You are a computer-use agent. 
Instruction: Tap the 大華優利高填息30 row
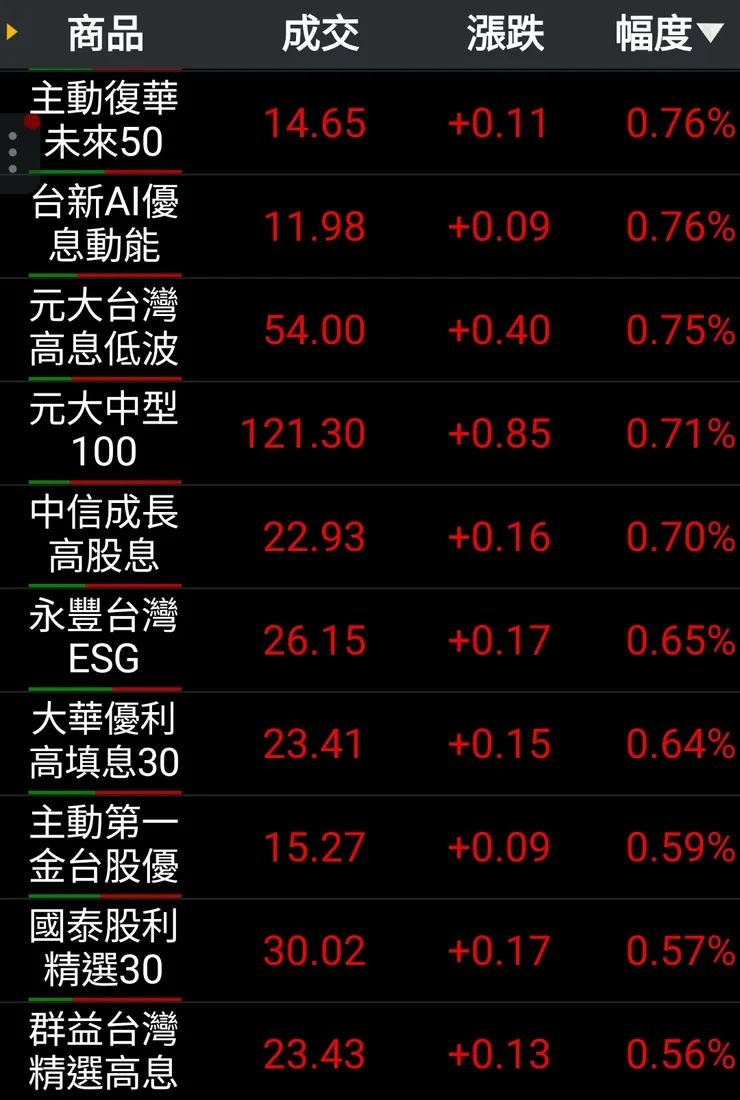point(105,743)
